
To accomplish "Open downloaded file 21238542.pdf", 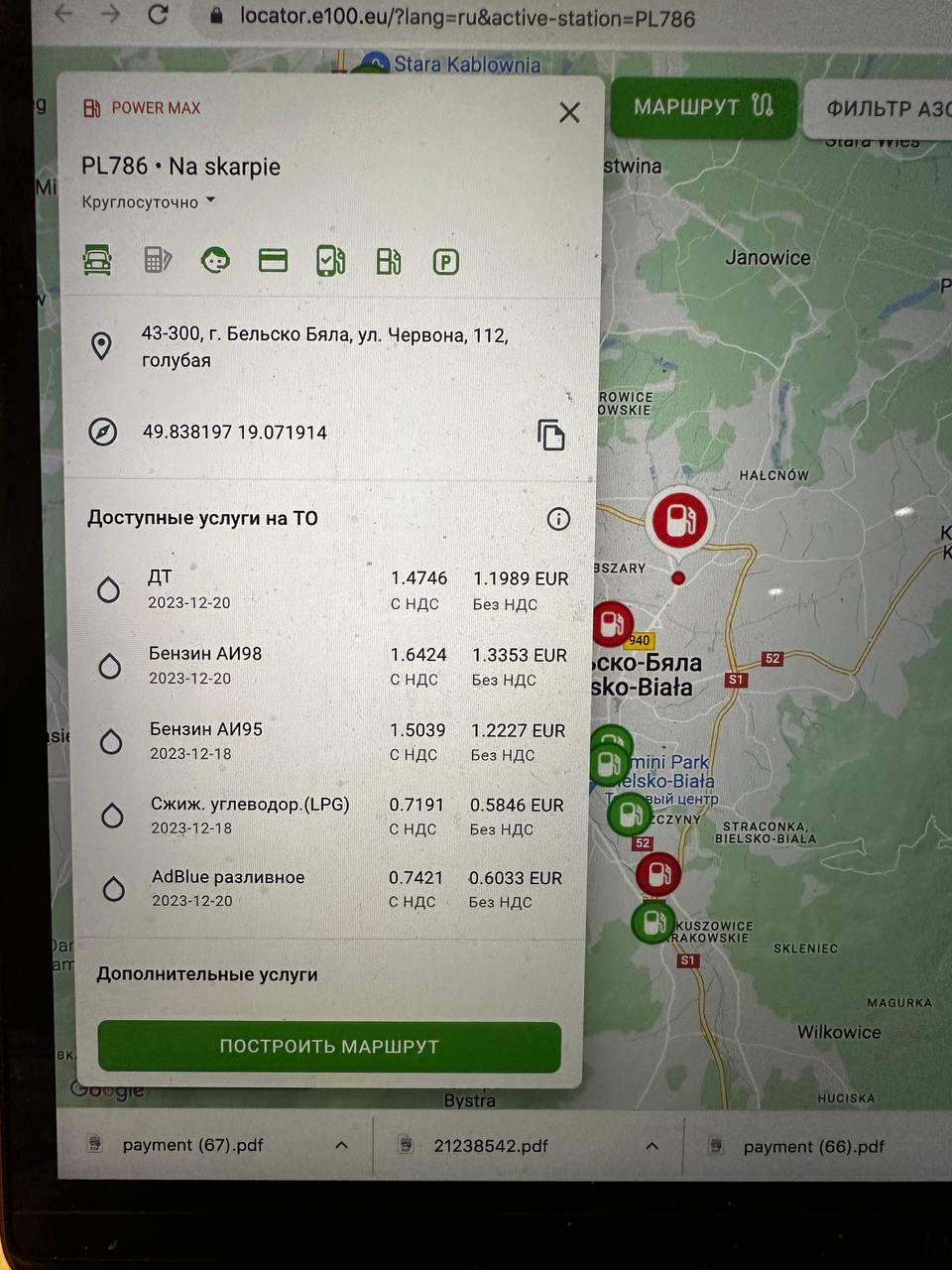I will point(490,1146).
